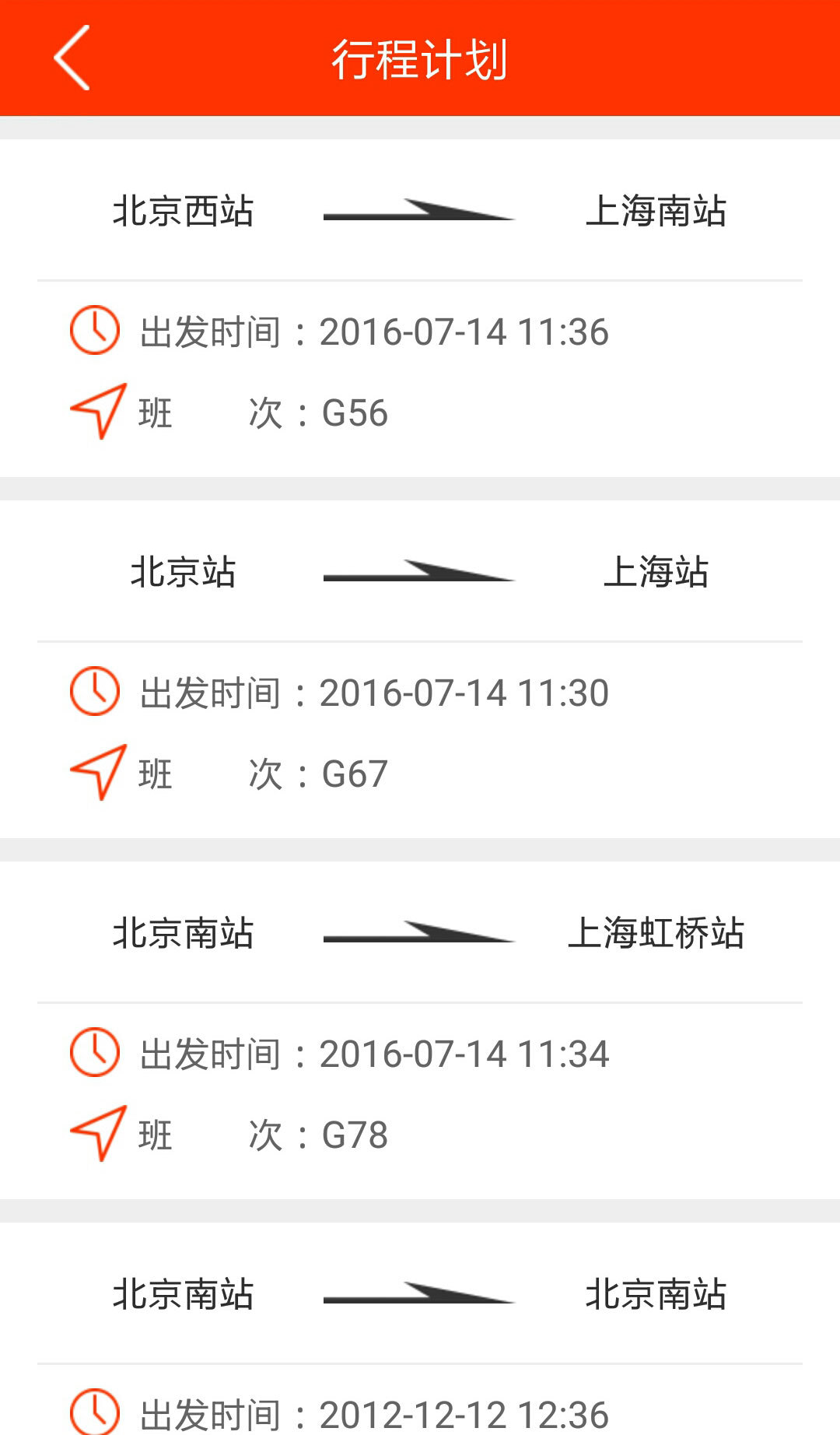Open the G78 北京南站 to 上海虹桥站 trip
The width and height of the screenshot is (840, 1435).
click(x=420, y=1030)
